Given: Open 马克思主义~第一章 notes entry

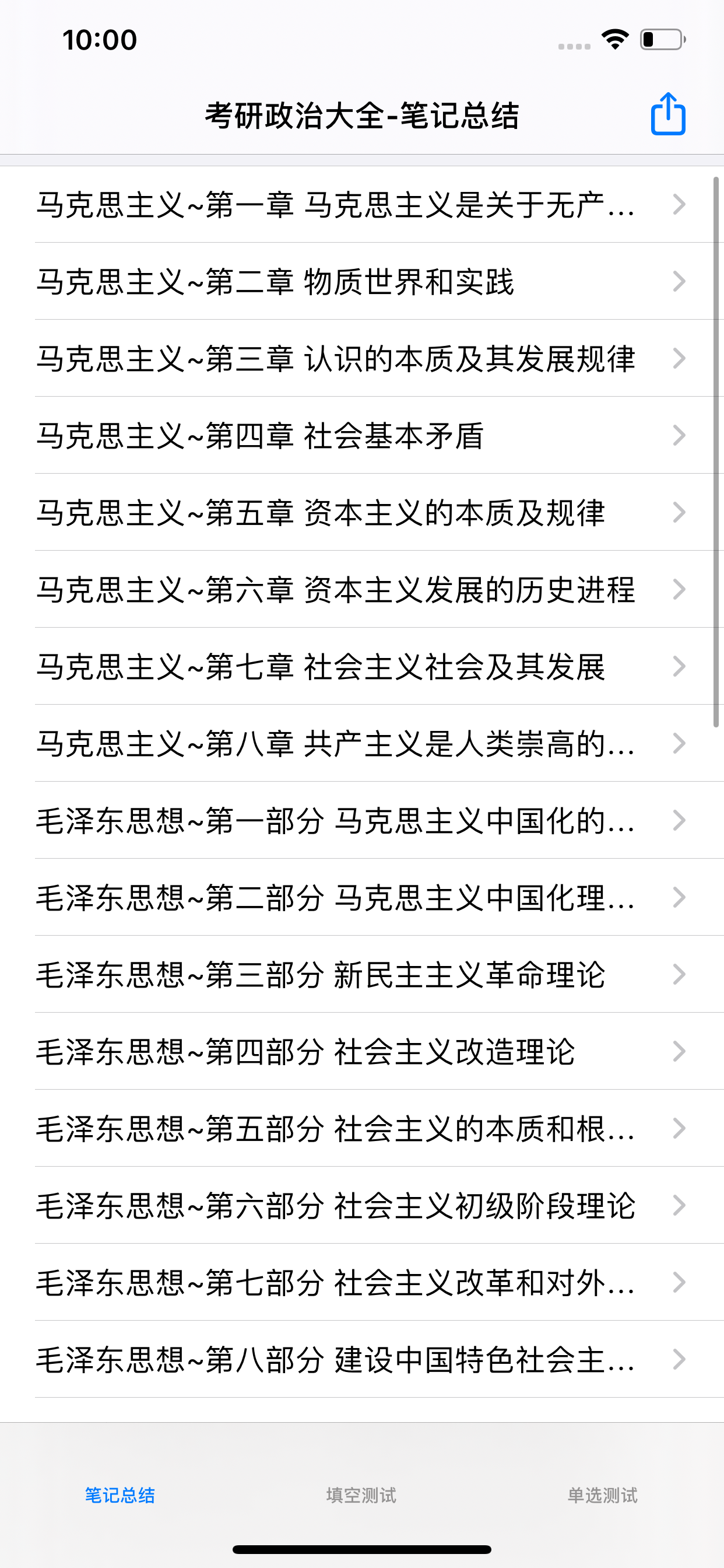Looking at the screenshot, I should click(x=335, y=206).
